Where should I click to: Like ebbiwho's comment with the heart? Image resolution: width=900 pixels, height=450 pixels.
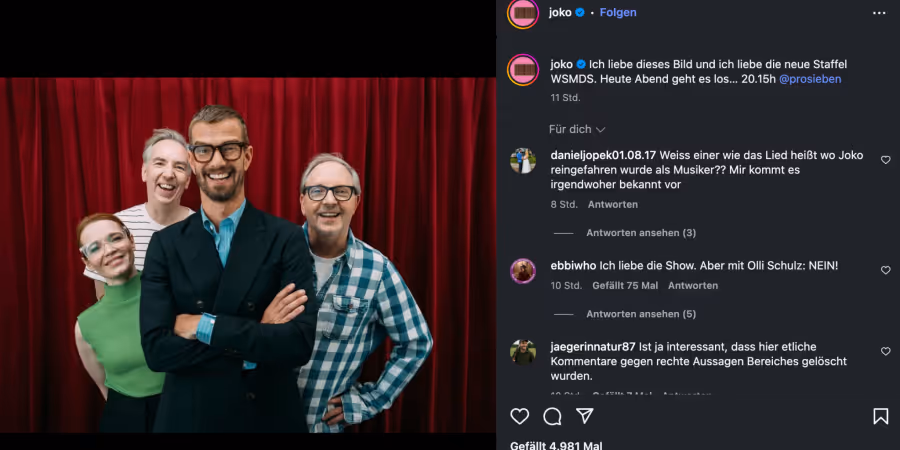885,270
